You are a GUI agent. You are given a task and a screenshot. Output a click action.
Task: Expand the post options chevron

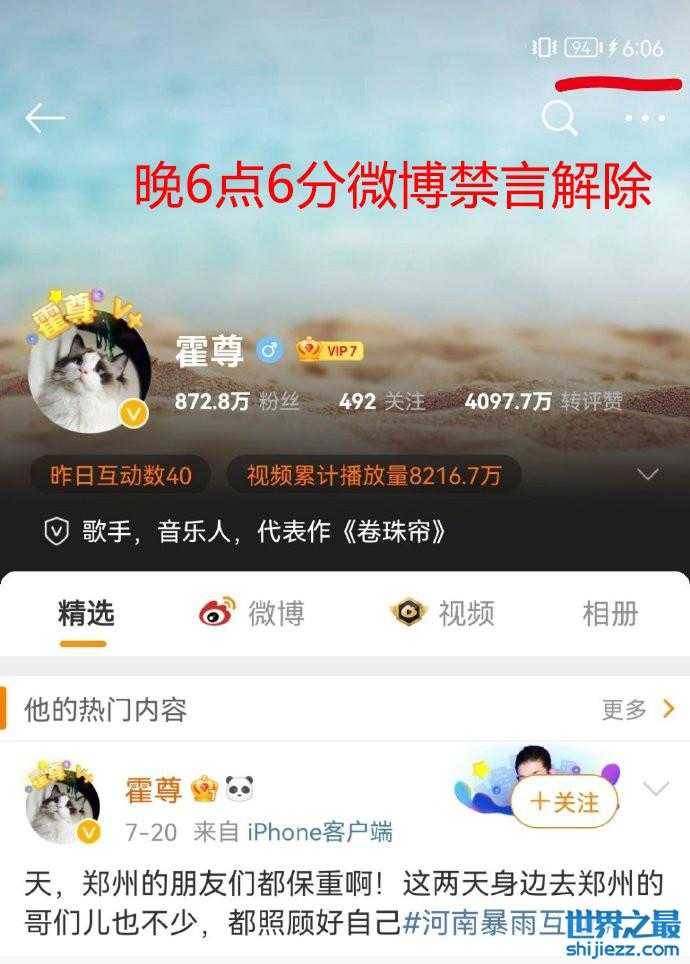pyautogui.click(x=656, y=789)
